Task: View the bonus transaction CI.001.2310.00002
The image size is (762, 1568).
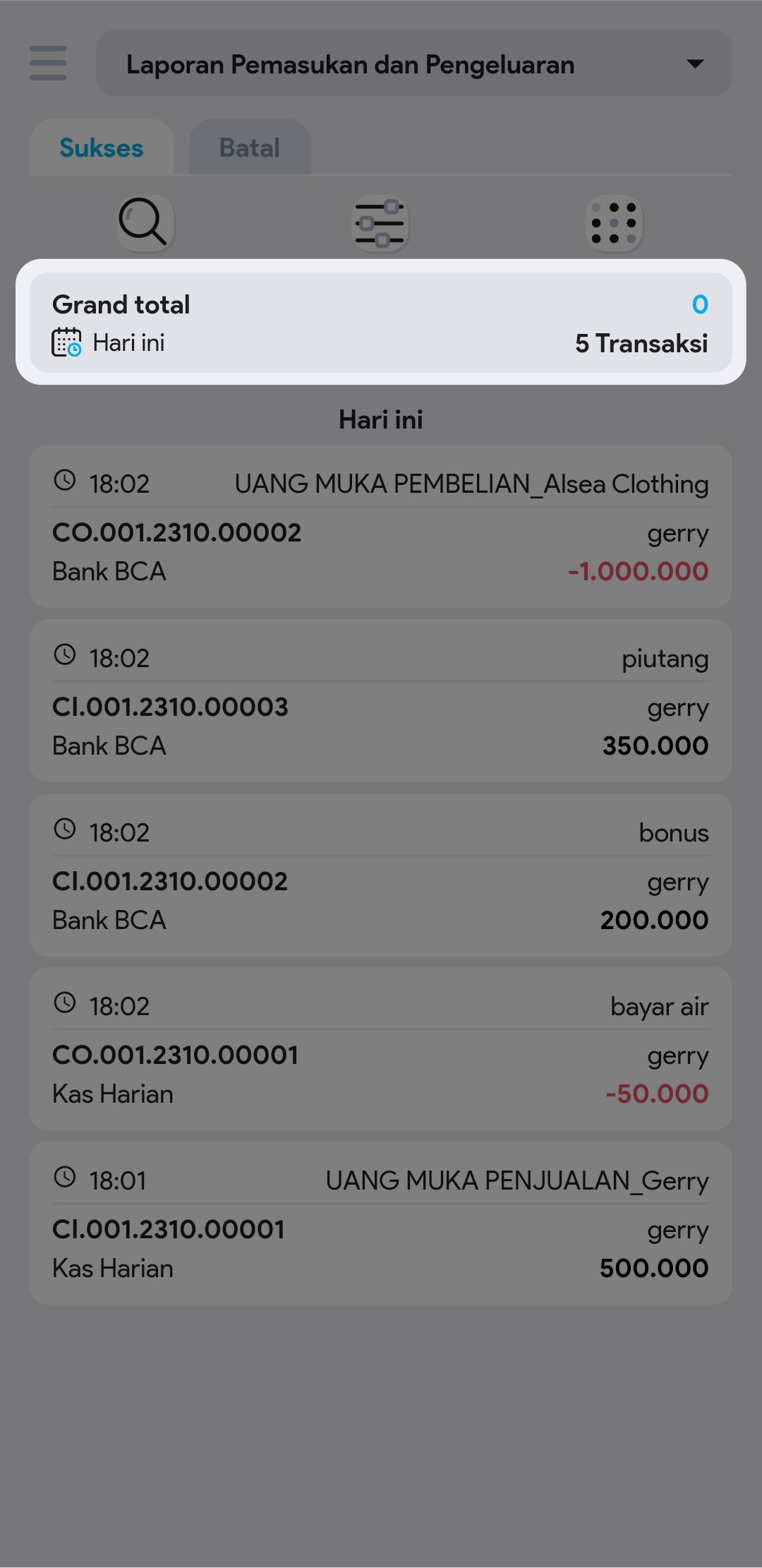Action: point(380,875)
